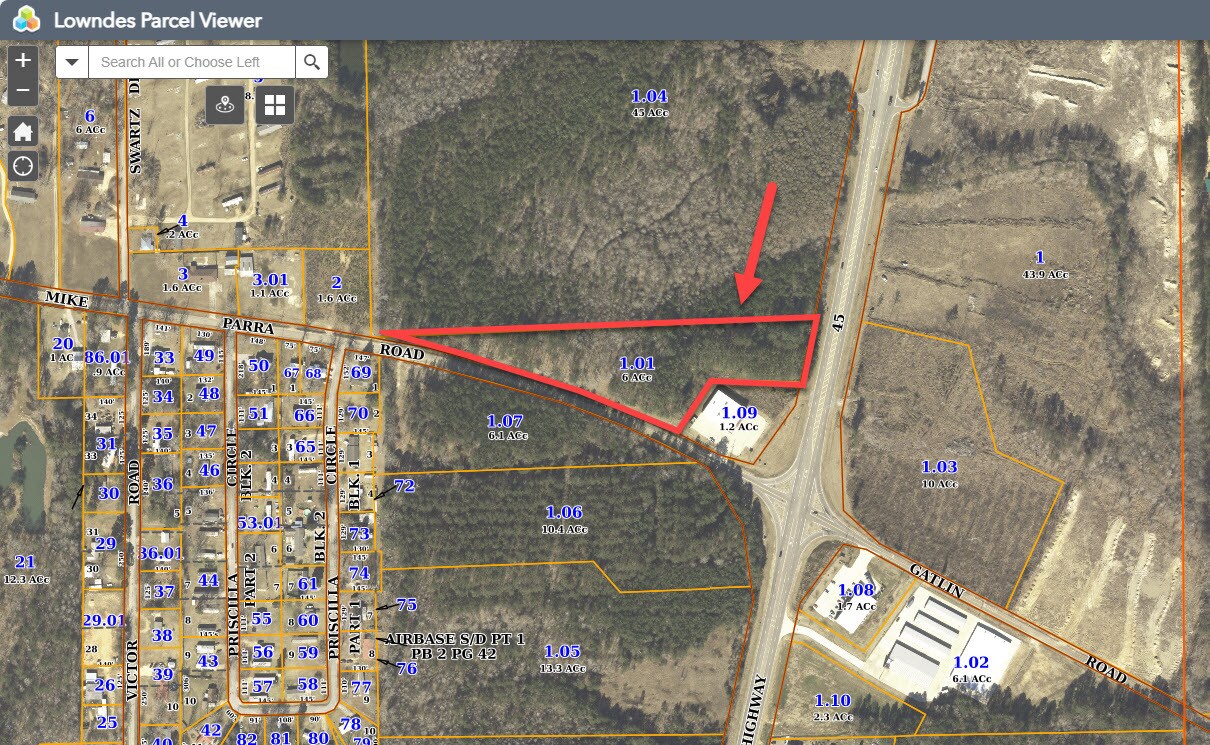
Task: Open the basemap gallery grid
Action: coord(274,104)
